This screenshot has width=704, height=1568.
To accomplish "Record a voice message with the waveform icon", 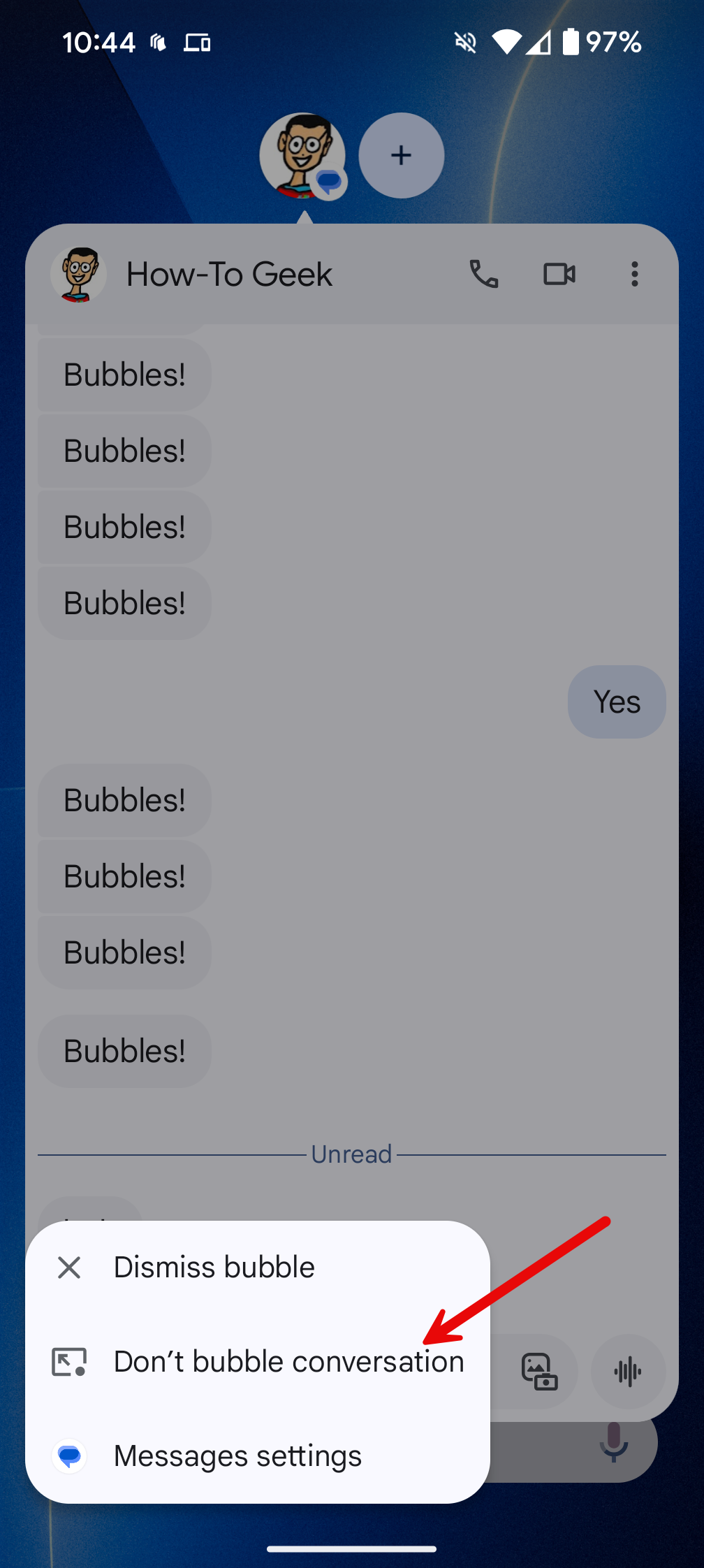I will pos(628,1371).
